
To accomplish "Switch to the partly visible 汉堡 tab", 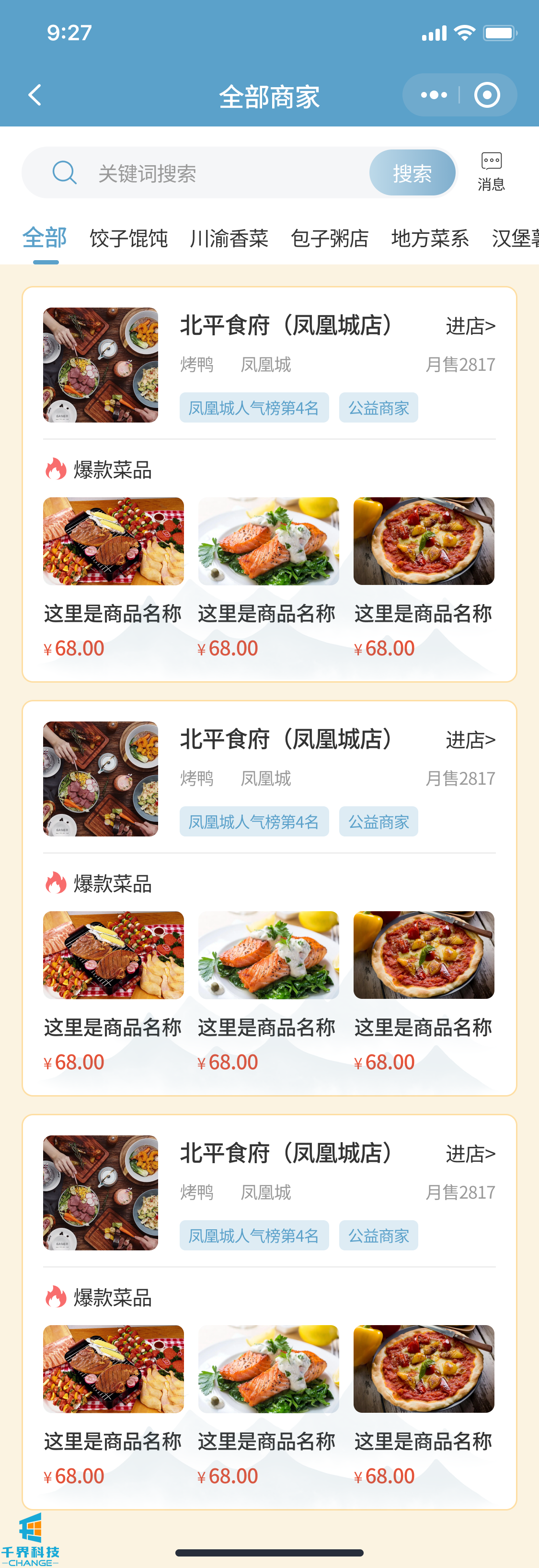I will coord(515,238).
